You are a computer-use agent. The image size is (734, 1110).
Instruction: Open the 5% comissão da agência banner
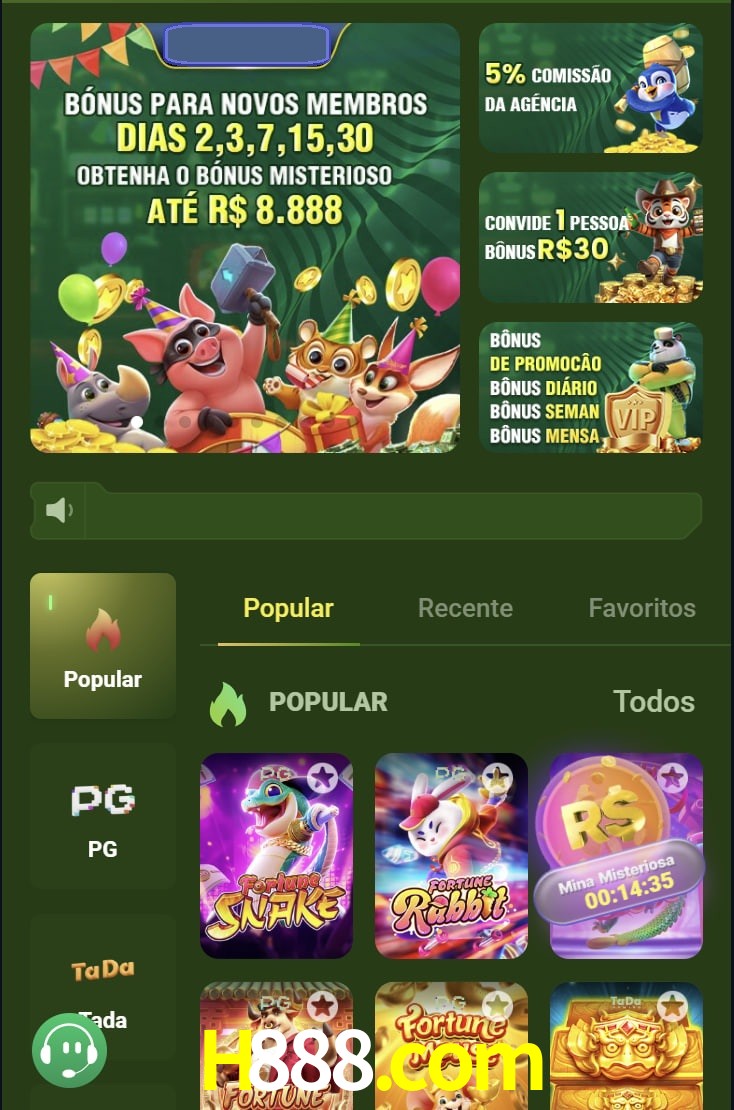(x=590, y=88)
